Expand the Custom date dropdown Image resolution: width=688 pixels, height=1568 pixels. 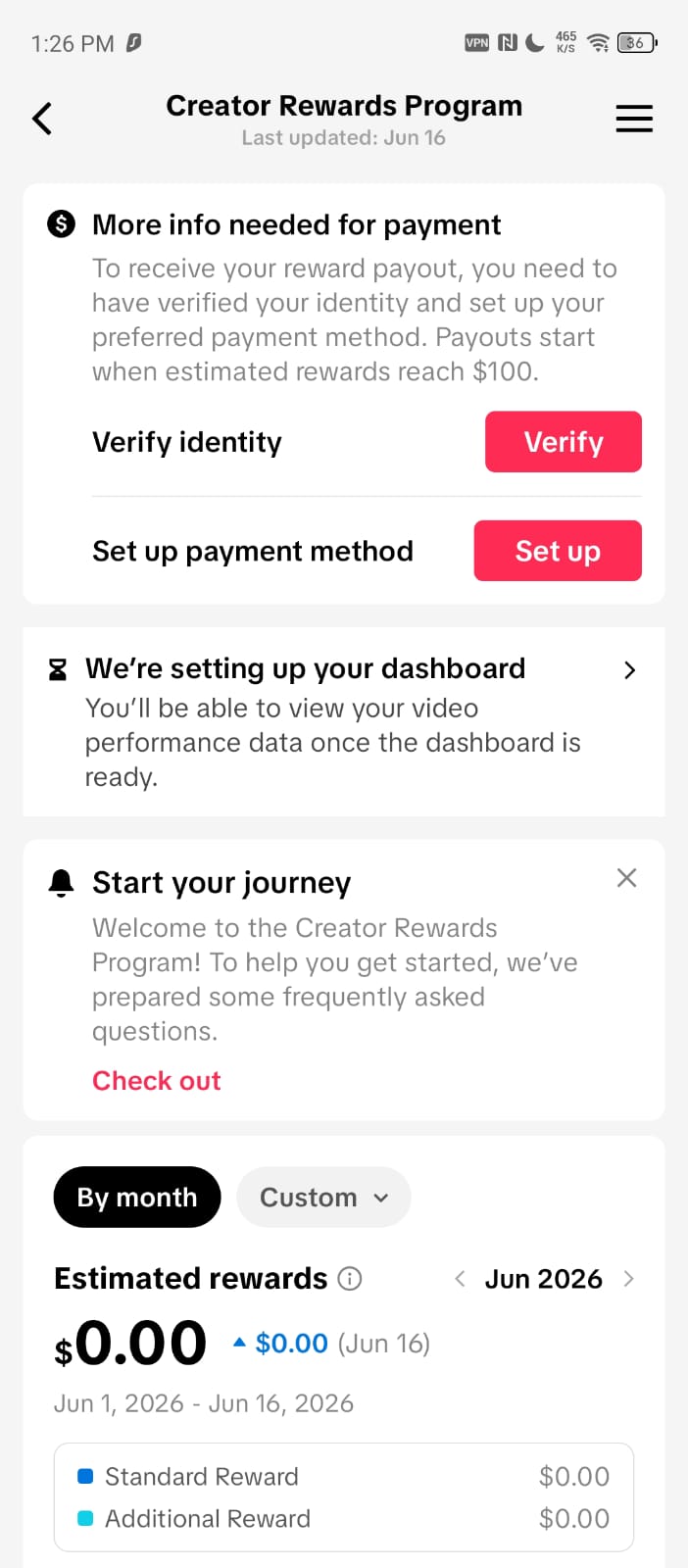(x=323, y=1197)
